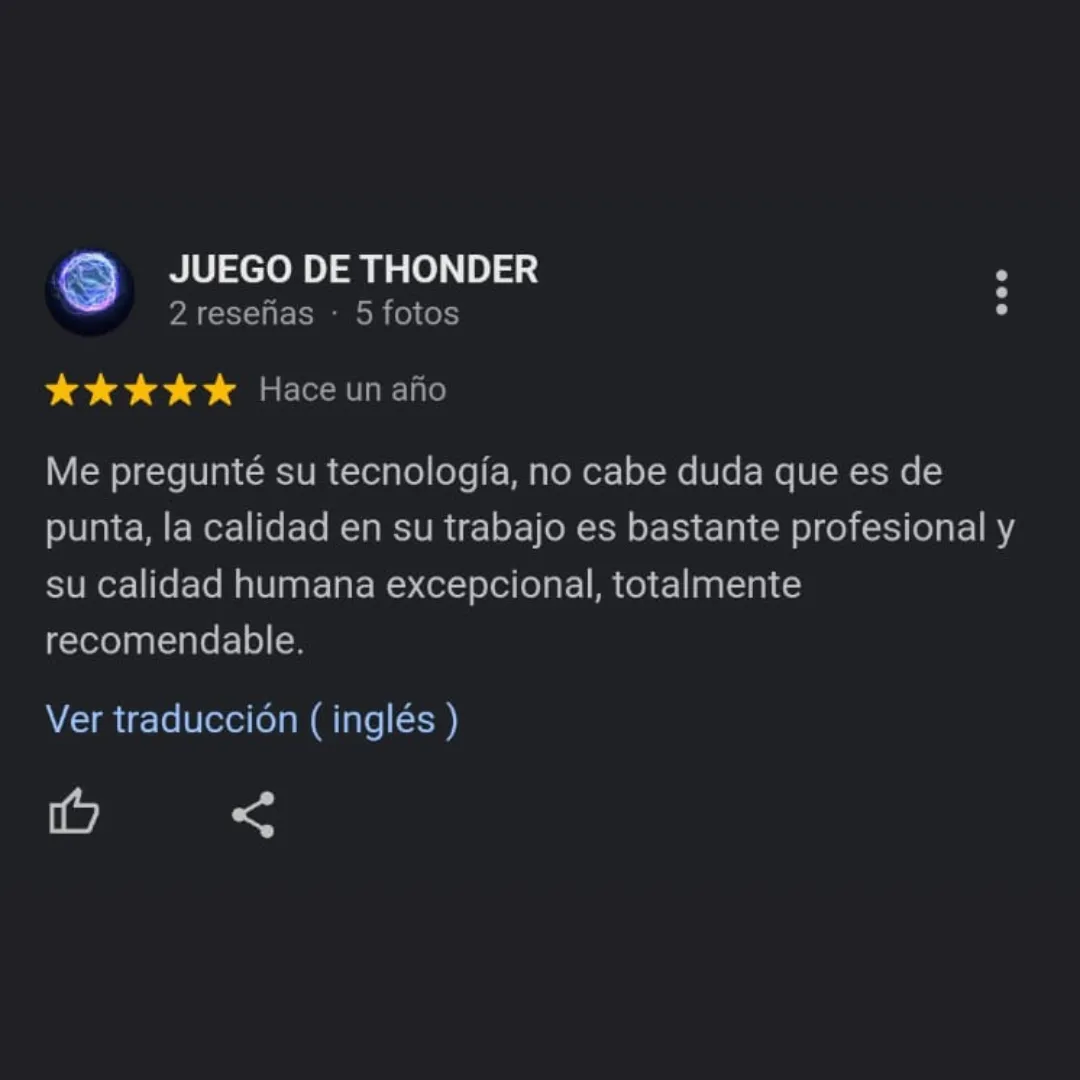Open the review's three-dot overflow menu
This screenshot has height=1080, width=1080.
1001,293
